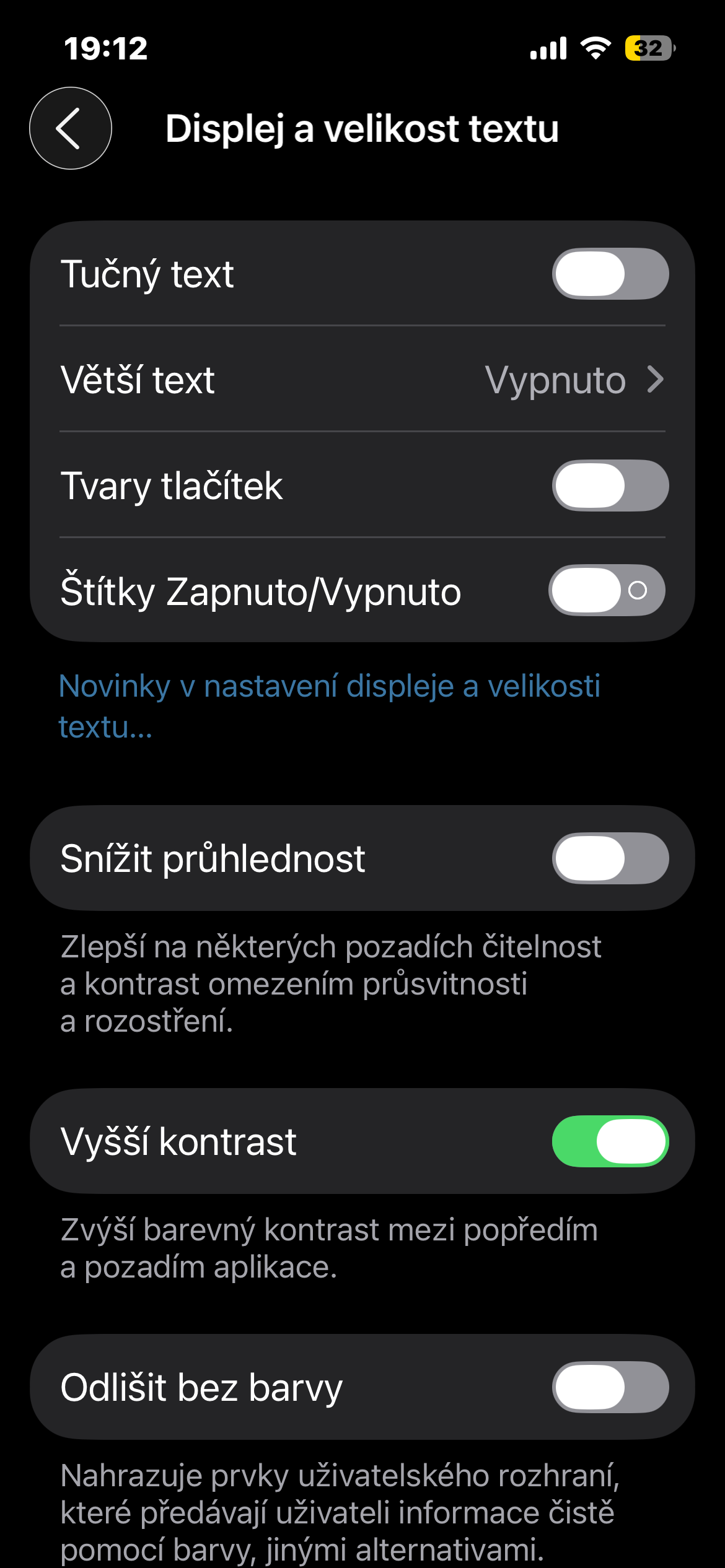Open the Větší text settings row

(362, 379)
